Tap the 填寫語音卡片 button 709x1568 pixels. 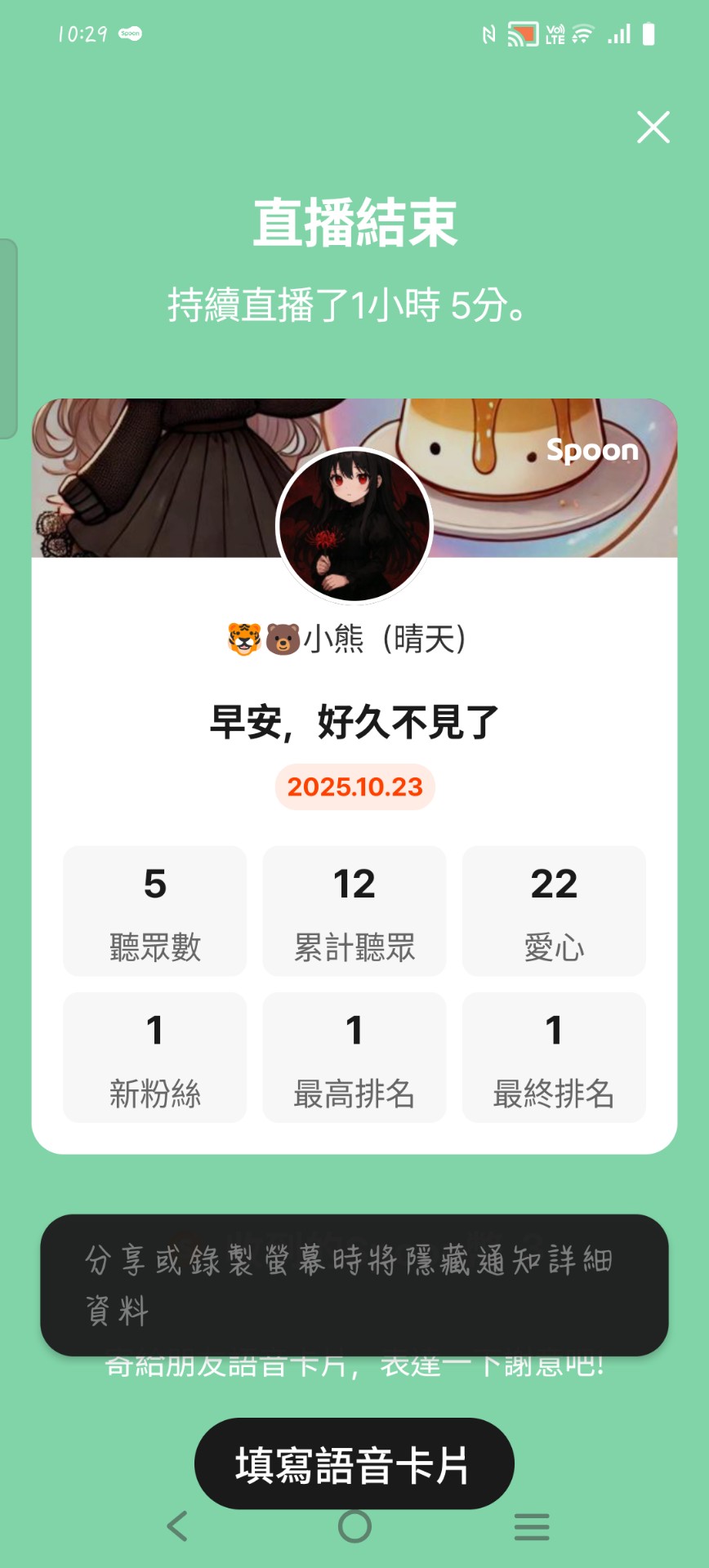pos(354,1463)
